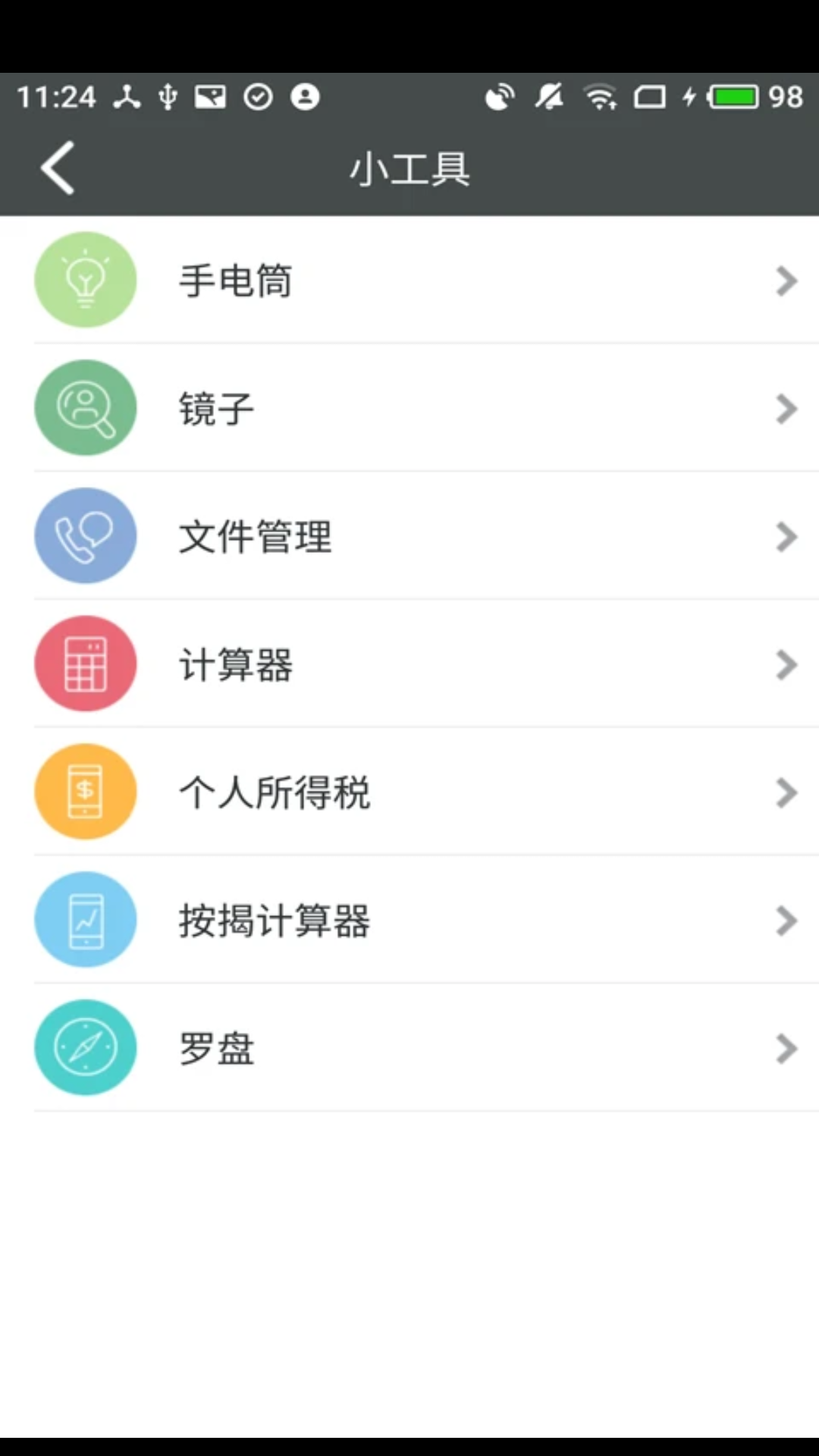Open 文件管理 file manager
The width and height of the screenshot is (819, 1456).
pyautogui.click(x=409, y=537)
